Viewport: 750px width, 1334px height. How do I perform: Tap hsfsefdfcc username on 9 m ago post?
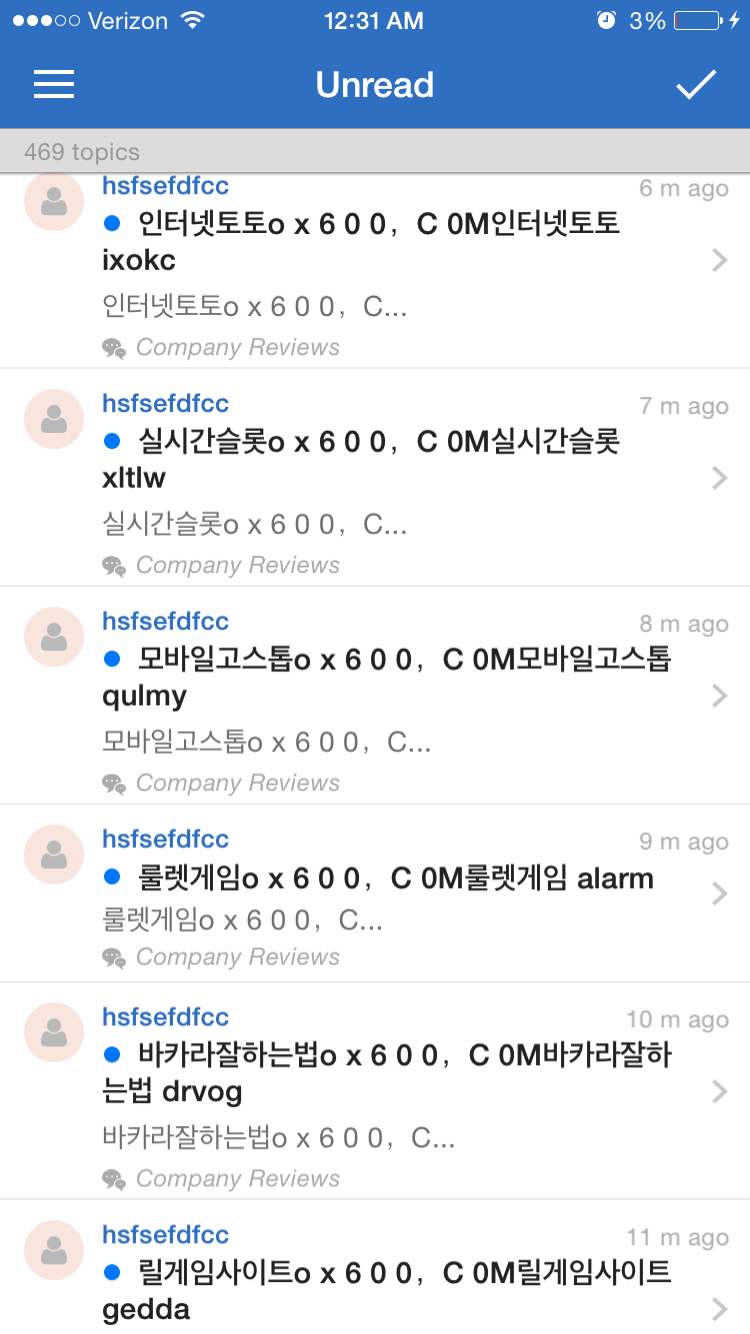pos(165,839)
